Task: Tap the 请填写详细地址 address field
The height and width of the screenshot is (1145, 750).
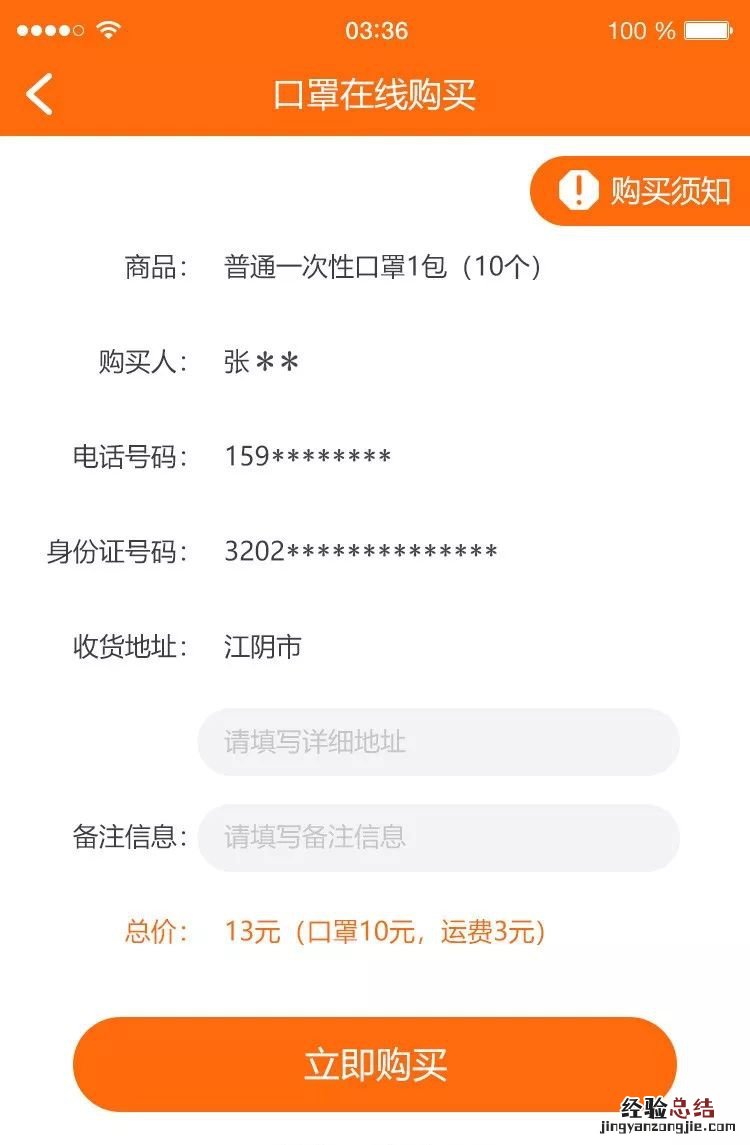Action: pyautogui.click(x=438, y=742)
